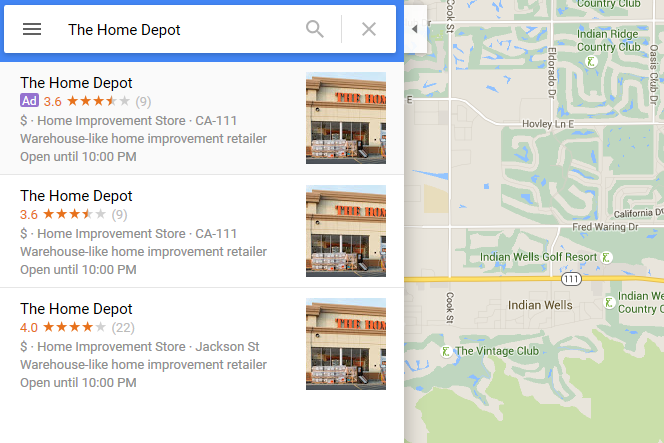The width and height of the screenshot is (664, 443).
Task: Select Indian Wells Golf Resort on the map
Action: tap(538, 257)
